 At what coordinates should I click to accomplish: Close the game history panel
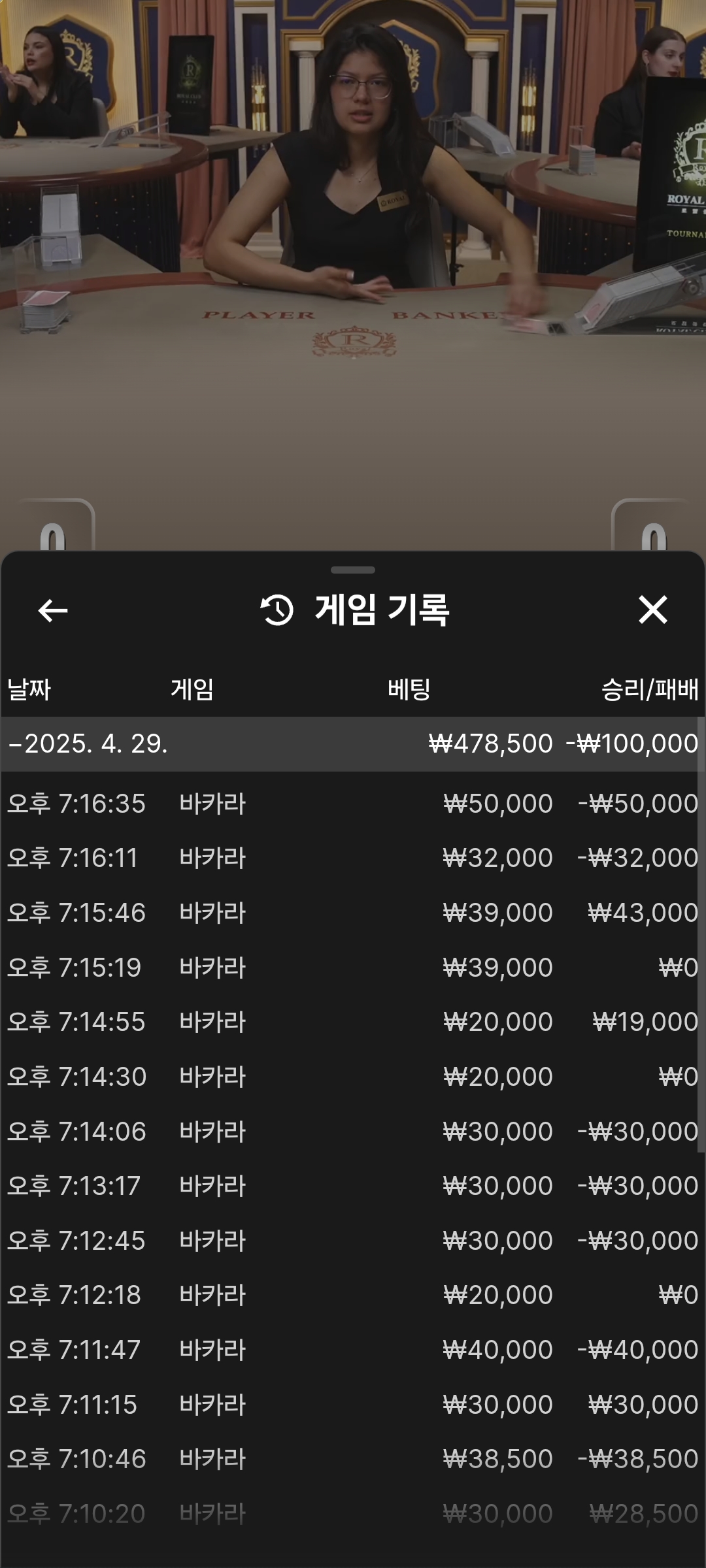tap(652, 610)
